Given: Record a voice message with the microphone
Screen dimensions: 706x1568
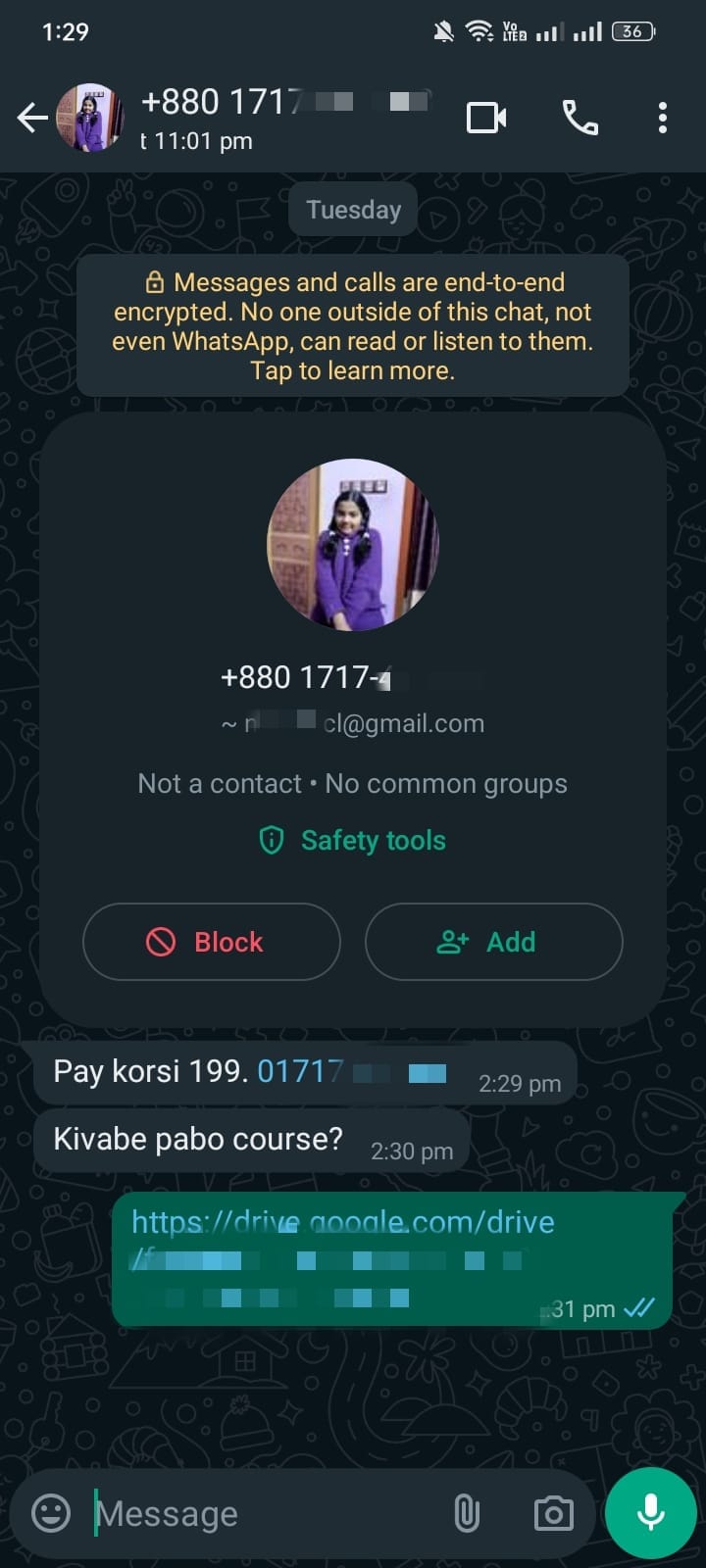Looking at the screenshot, I should (x=651, y=1513).
